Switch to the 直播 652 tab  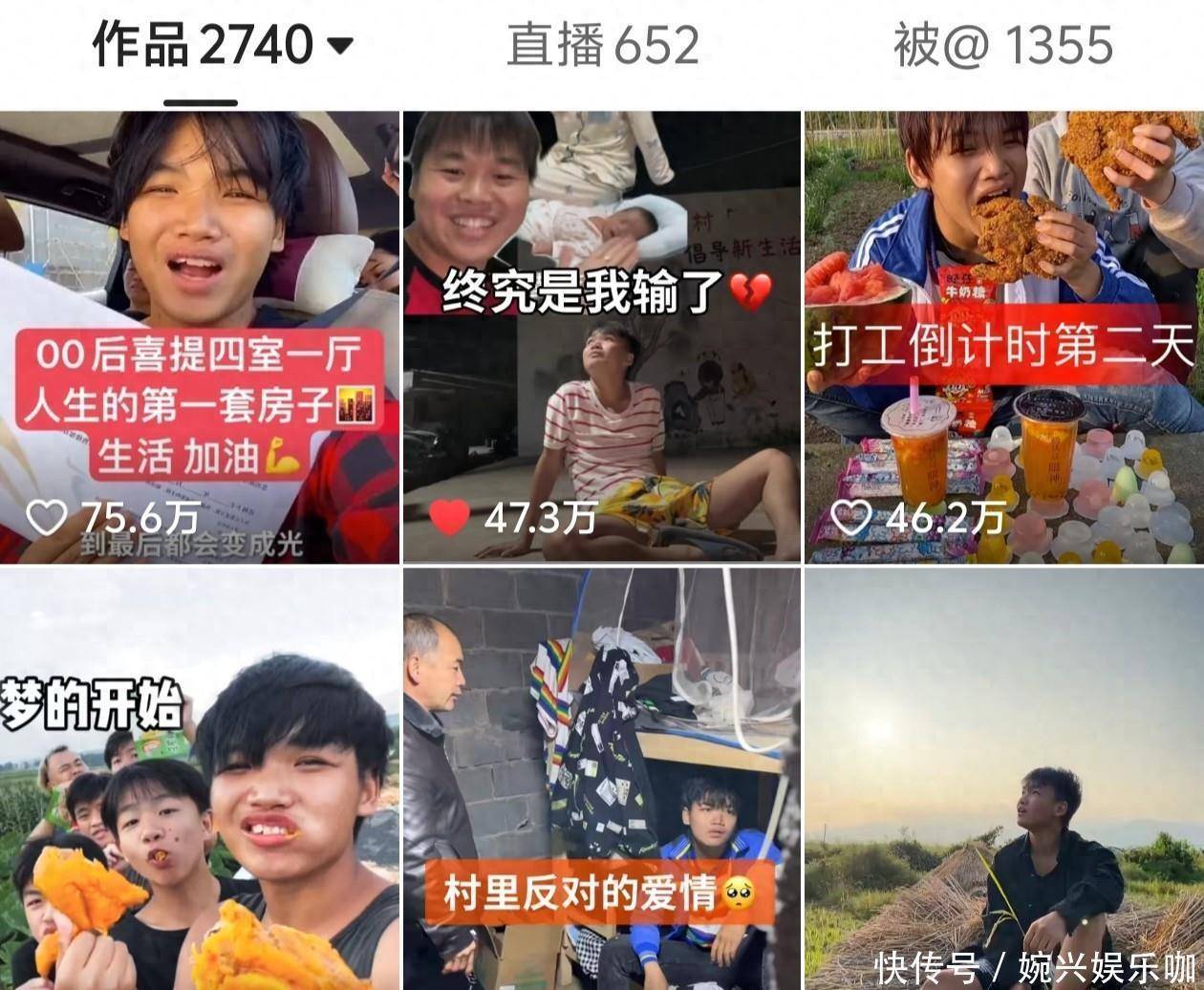coord(602,45)
